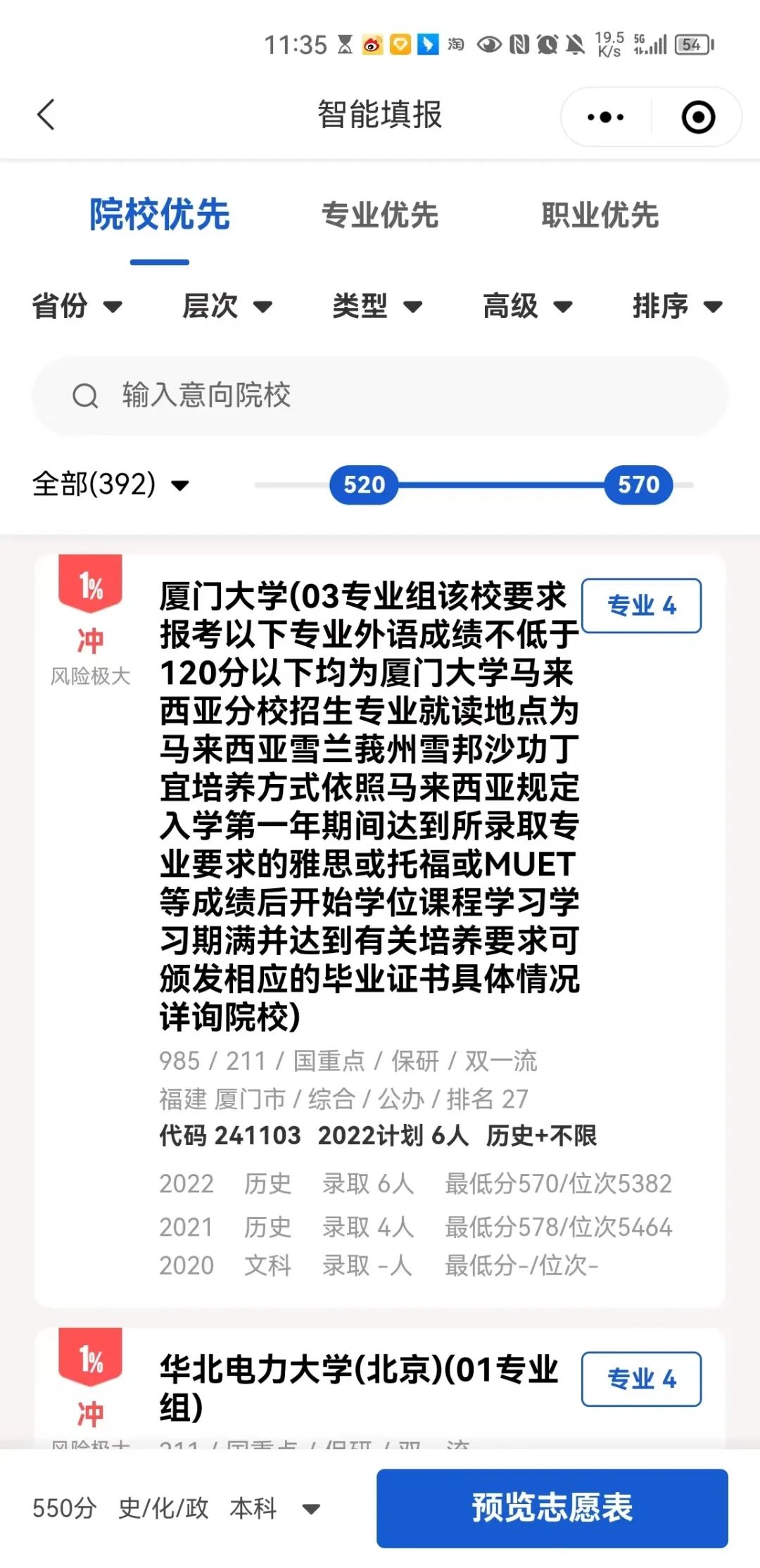Select the 院校优先 tab
Screen dimensions: 760x1568
click(x=160, y=215)
